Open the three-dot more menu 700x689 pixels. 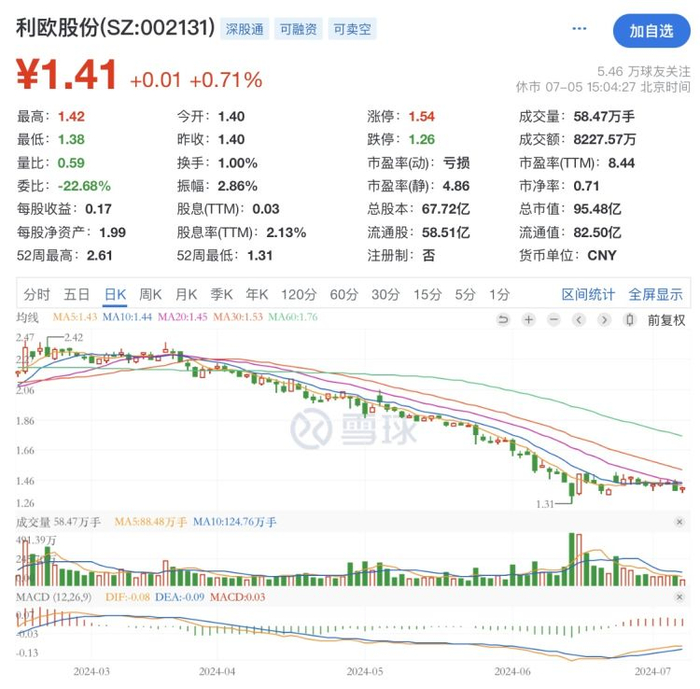coord(580,29)
